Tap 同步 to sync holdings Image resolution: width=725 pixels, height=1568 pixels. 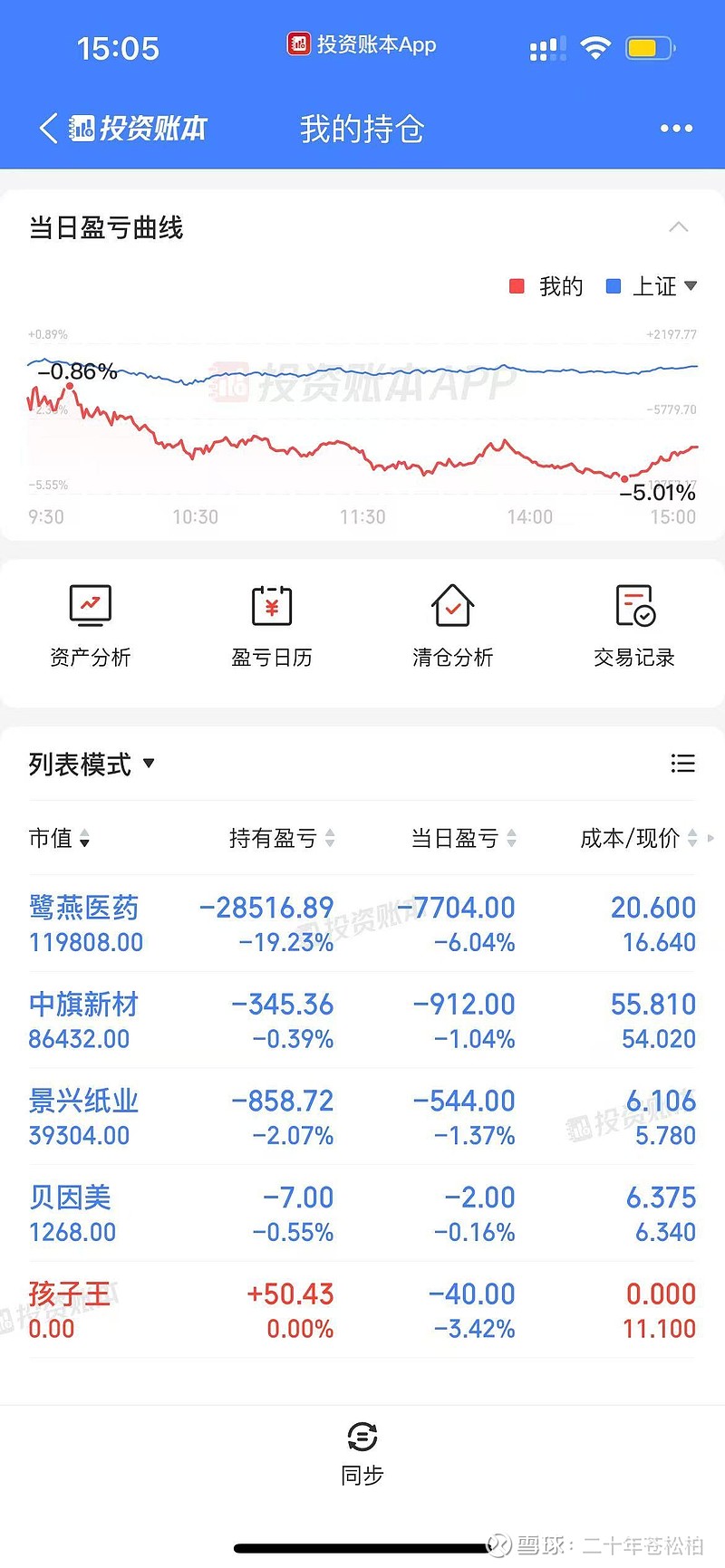click(362, 1453)
